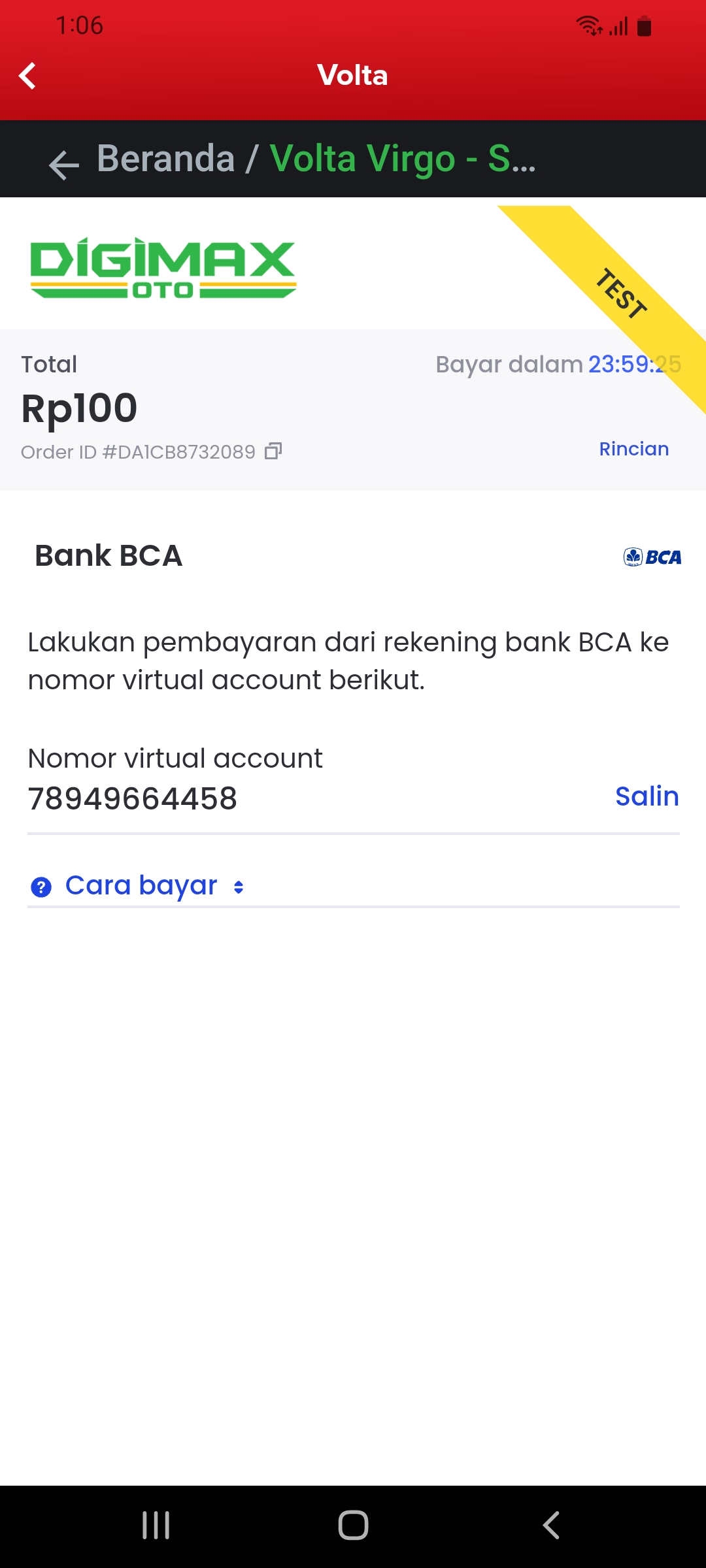Open Rincian payment details
The width and height of the screenshot is (706, 1568).
click(633, 449)
